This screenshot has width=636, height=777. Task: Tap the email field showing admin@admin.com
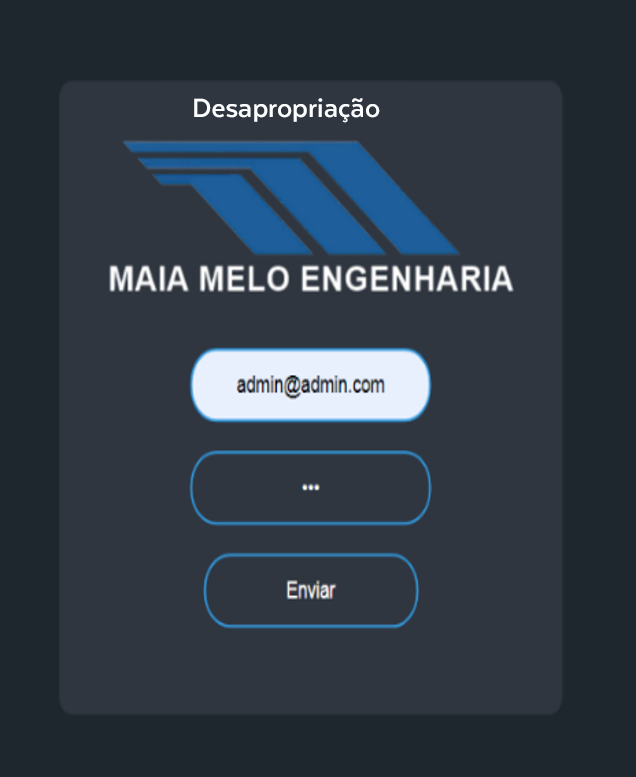310,385
